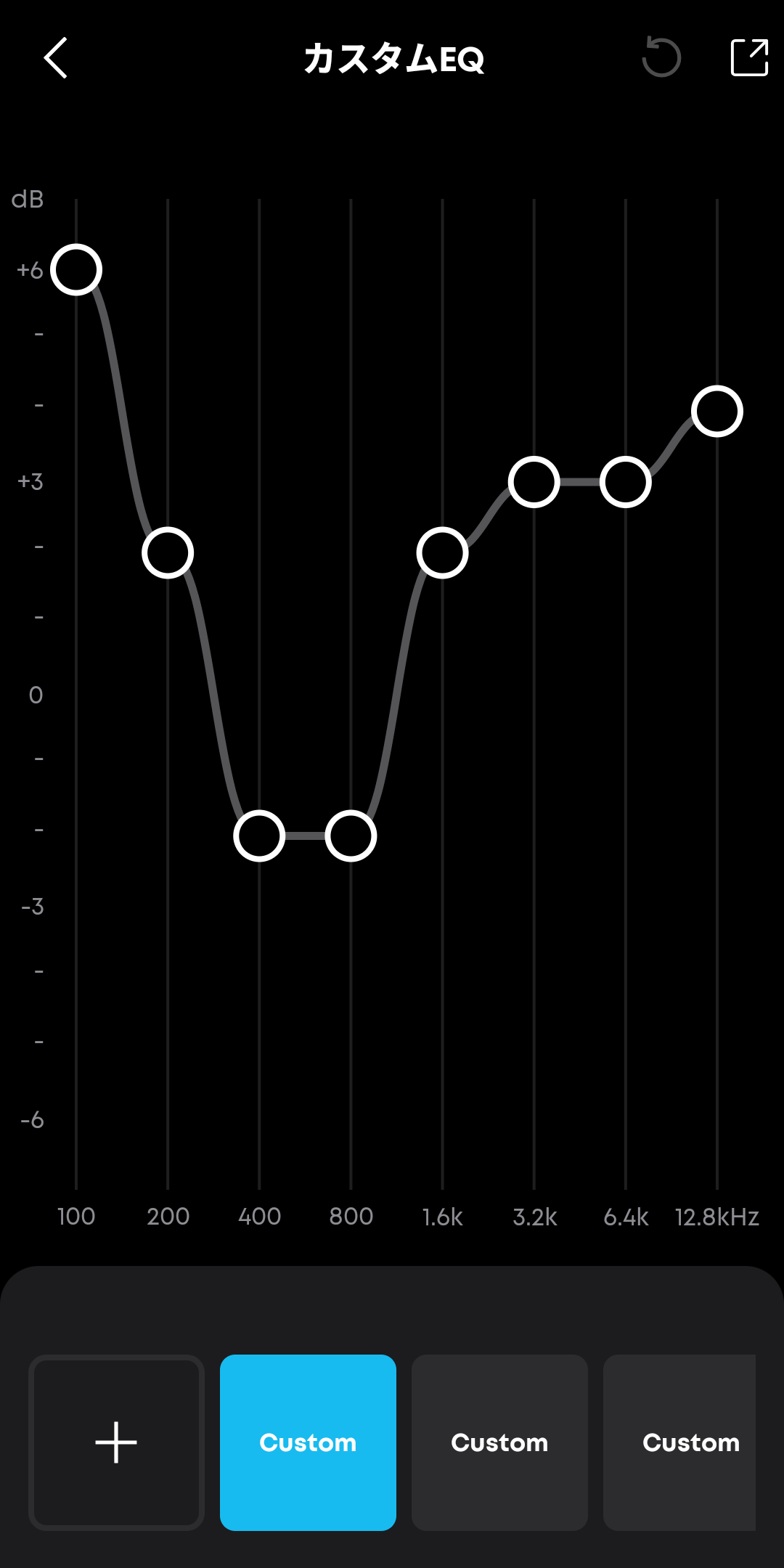Tap the 1.6k band handle
The image size is (784, 1568).
[x=442, y=553]
